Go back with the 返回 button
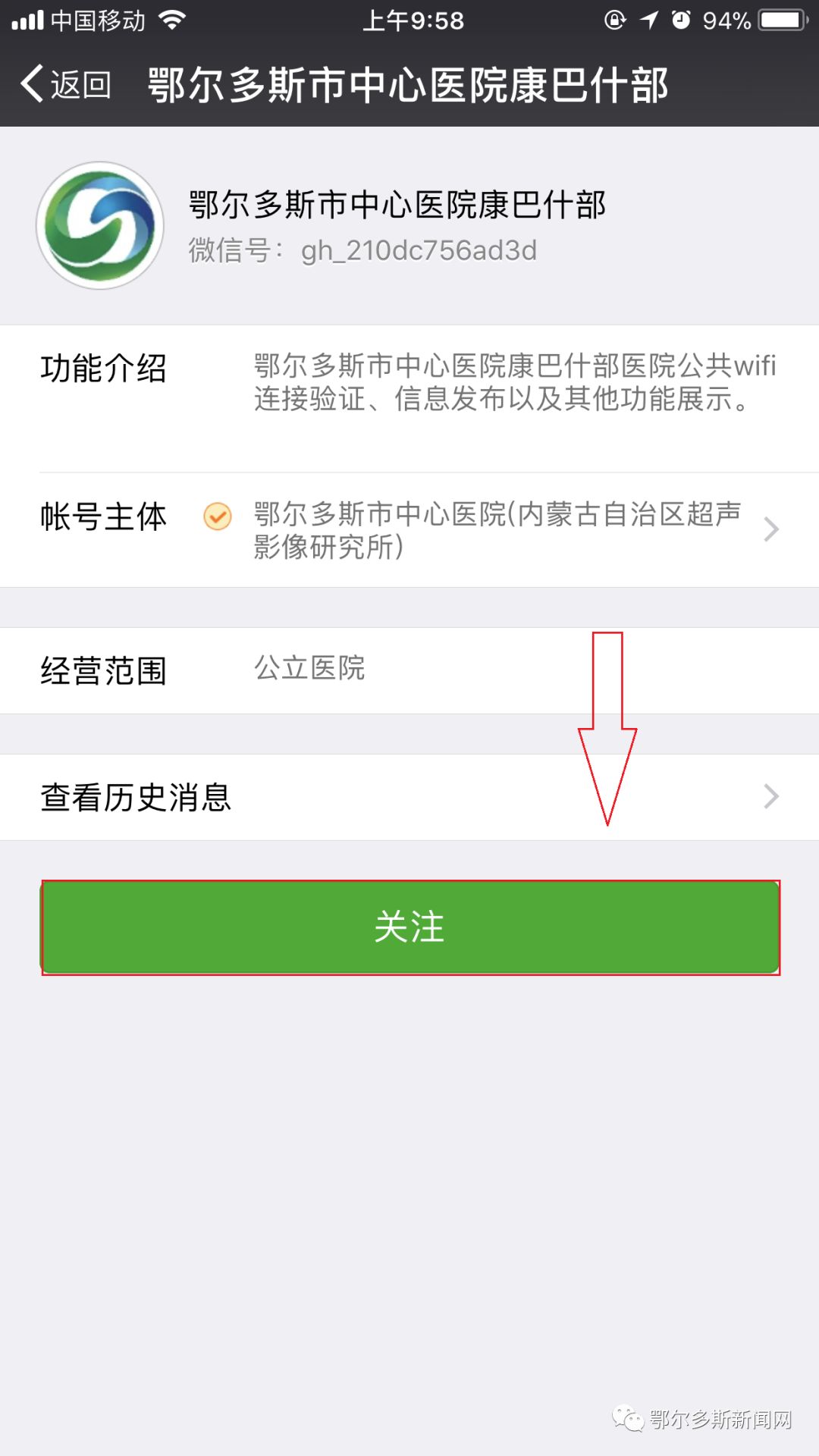This screenshot has width=819, height=1456. 67,84
